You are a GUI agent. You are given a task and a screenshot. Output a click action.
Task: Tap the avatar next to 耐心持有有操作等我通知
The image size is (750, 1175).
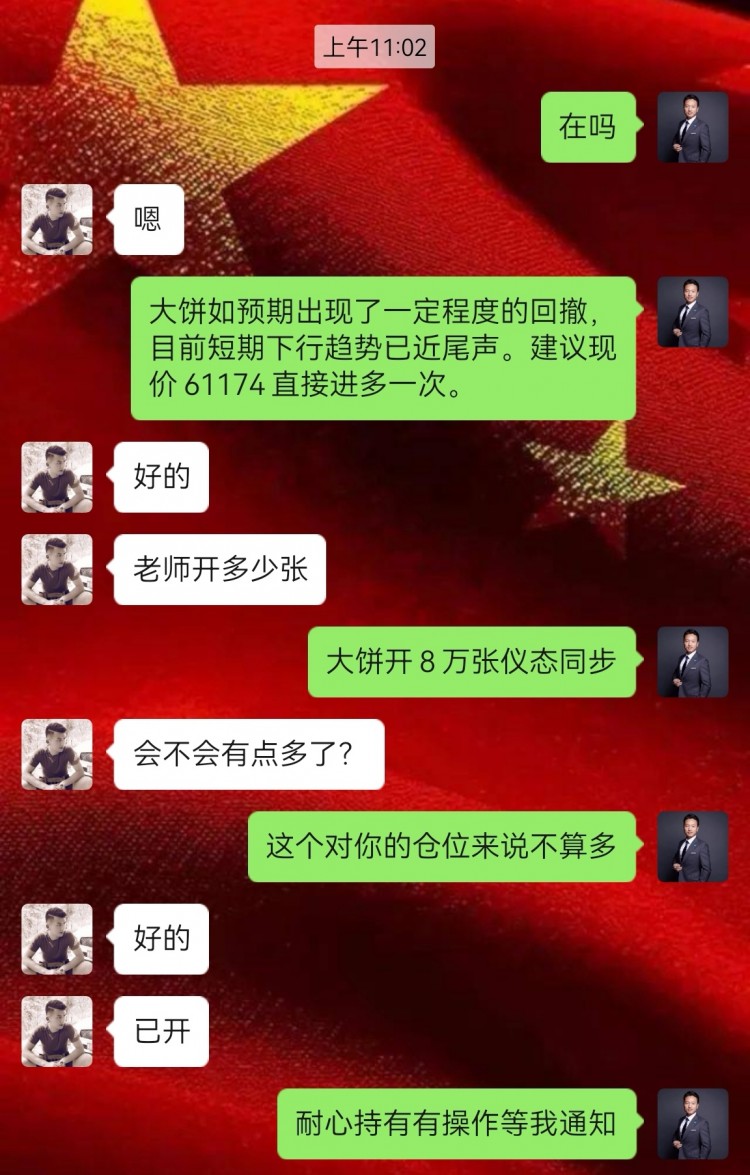pyautogui.click(x=693, y=1123)
